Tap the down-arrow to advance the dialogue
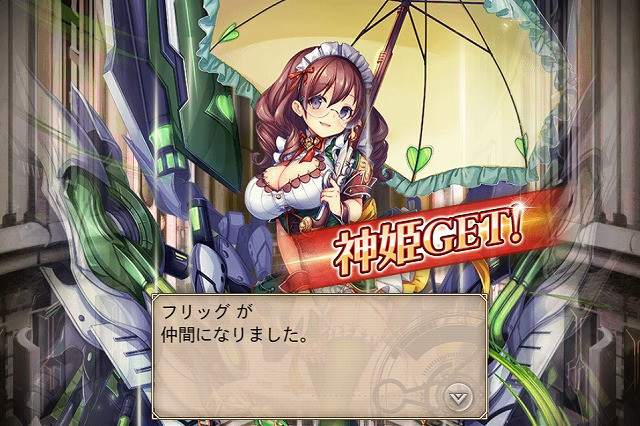This screenshot has width=640, height=426. [x=458, y=396]
